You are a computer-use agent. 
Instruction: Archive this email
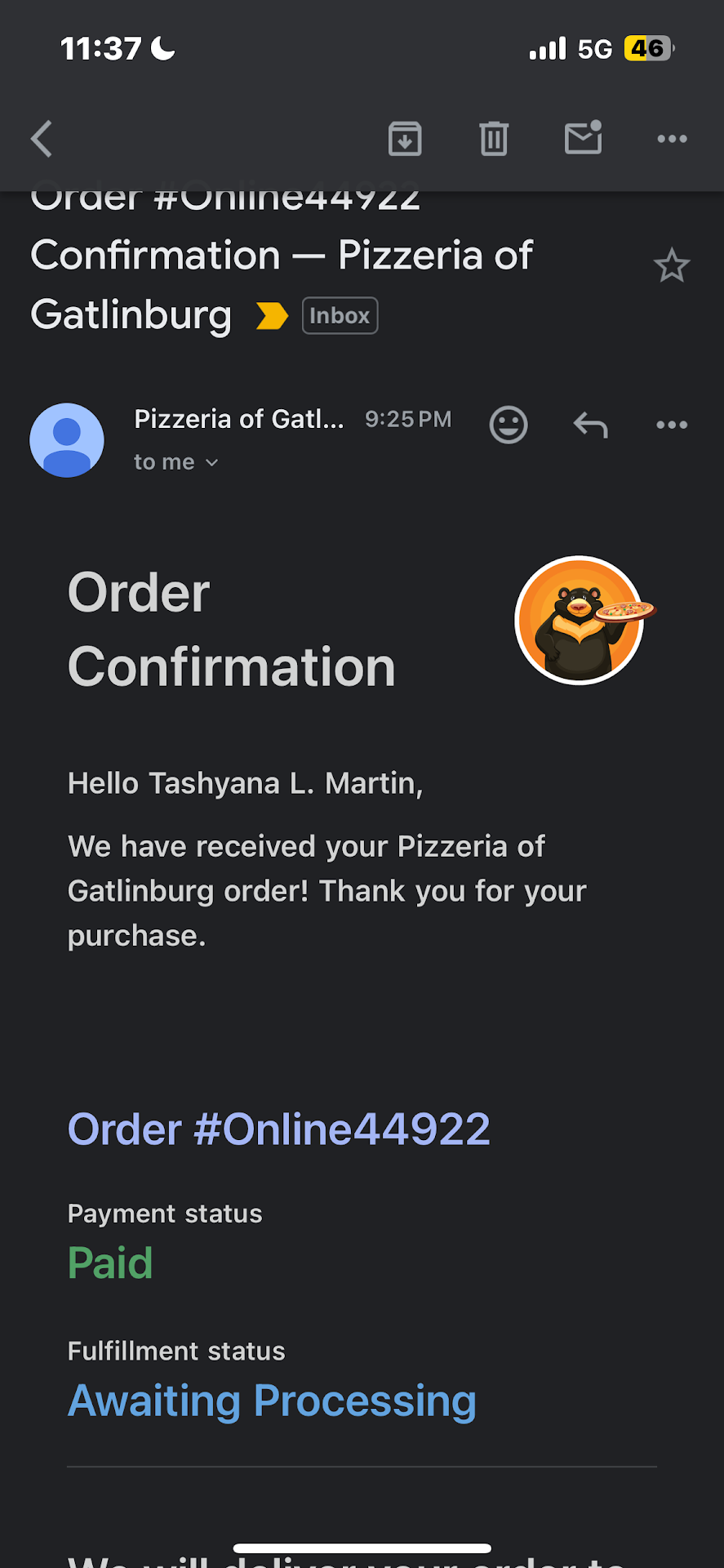405,139
